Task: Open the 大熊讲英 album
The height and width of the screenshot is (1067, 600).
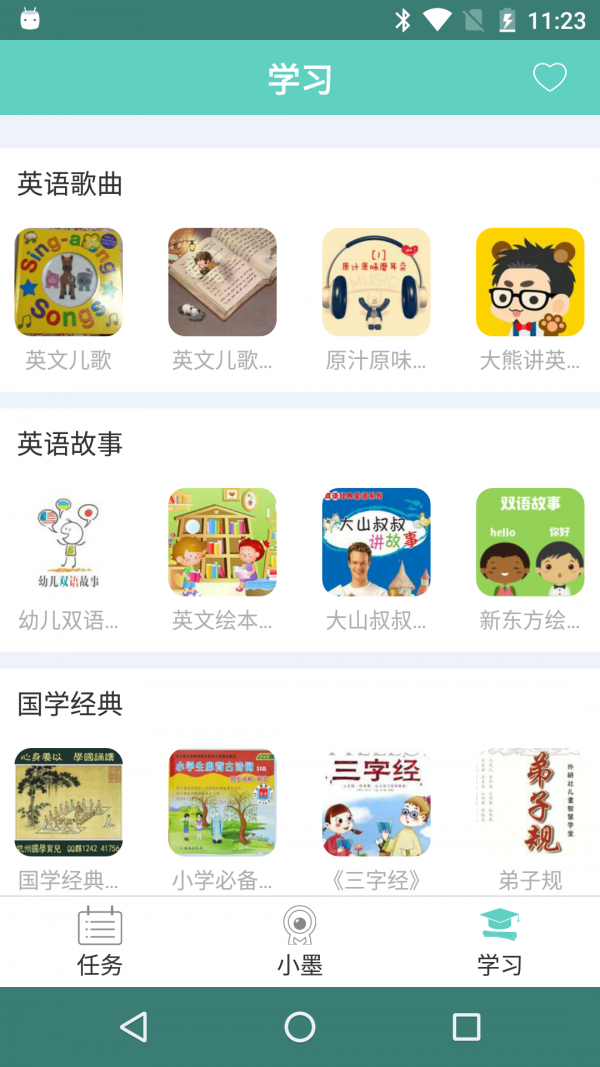Action: click(x=530, y=282)
